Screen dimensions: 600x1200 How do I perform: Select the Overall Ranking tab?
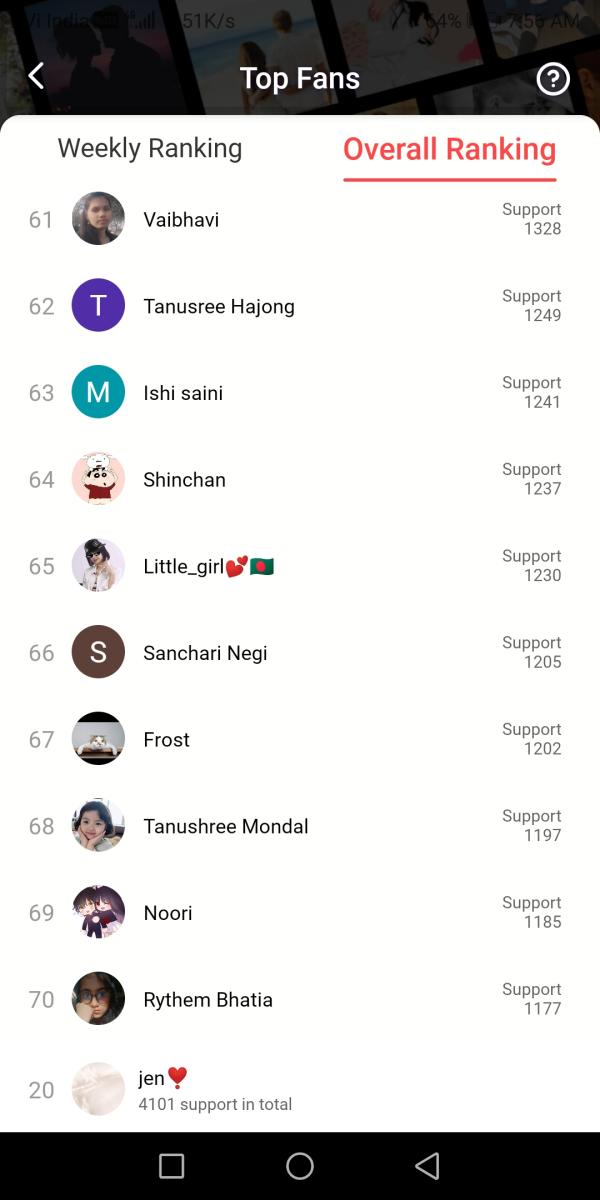(x=449, y=149)
